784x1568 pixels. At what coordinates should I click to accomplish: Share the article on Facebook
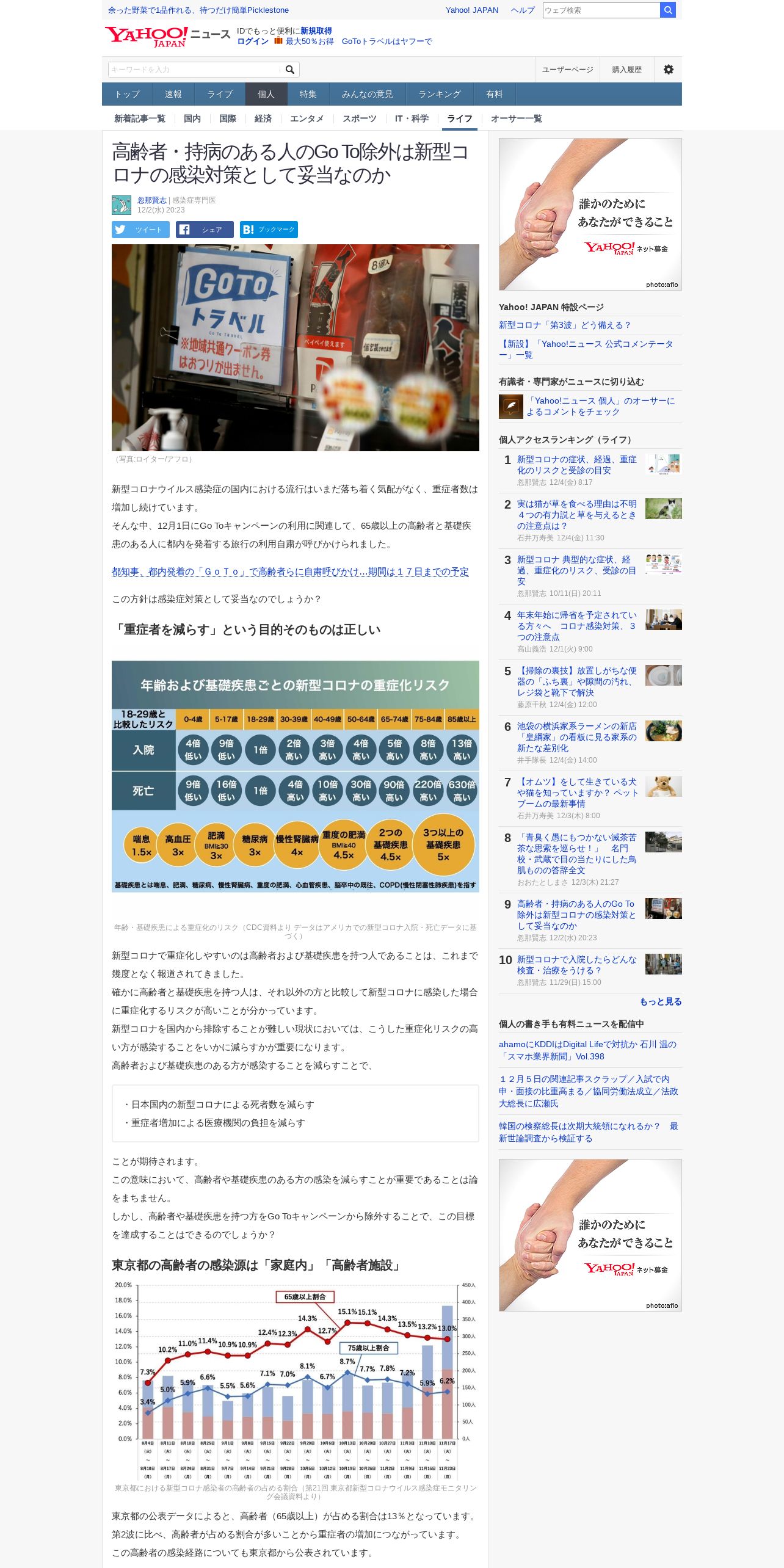(205, 230)
